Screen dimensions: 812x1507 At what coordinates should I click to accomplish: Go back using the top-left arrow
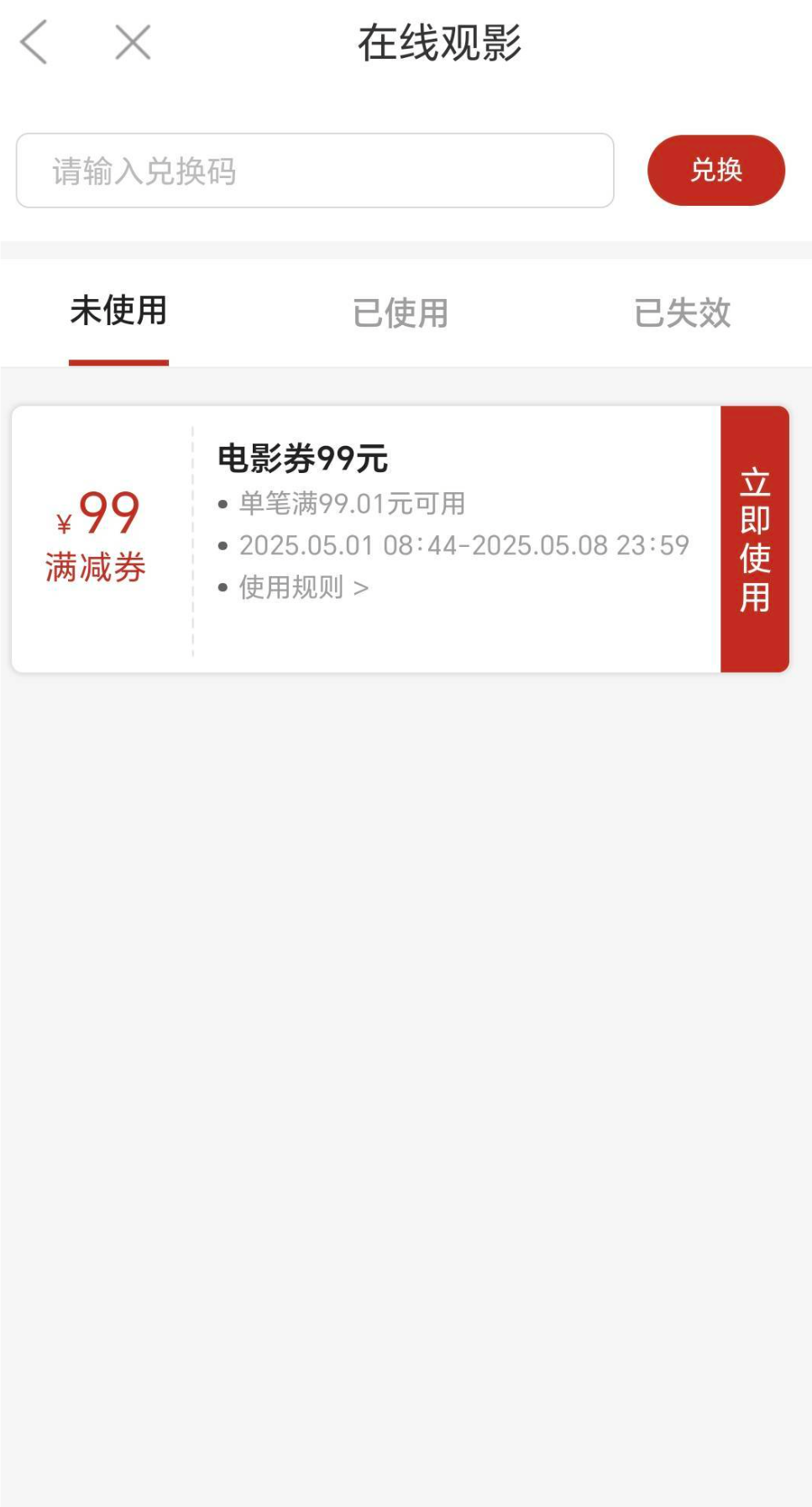click(x=34, y=43)
